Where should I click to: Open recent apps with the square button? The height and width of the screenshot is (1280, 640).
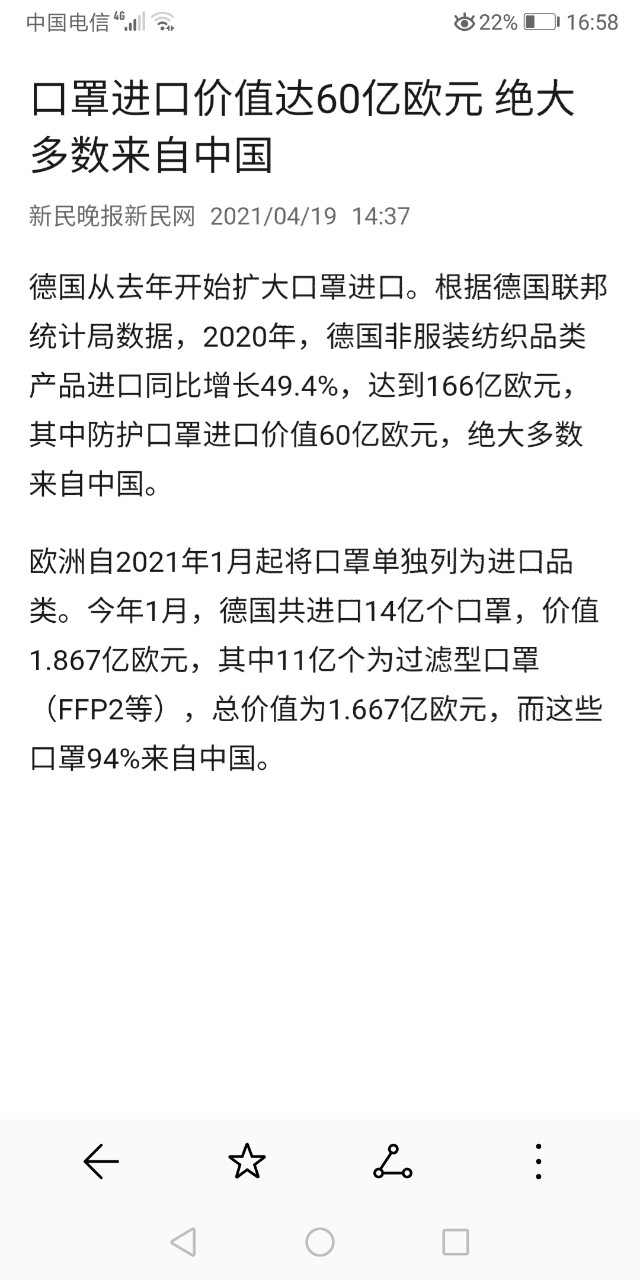[x=455, y=1242]
